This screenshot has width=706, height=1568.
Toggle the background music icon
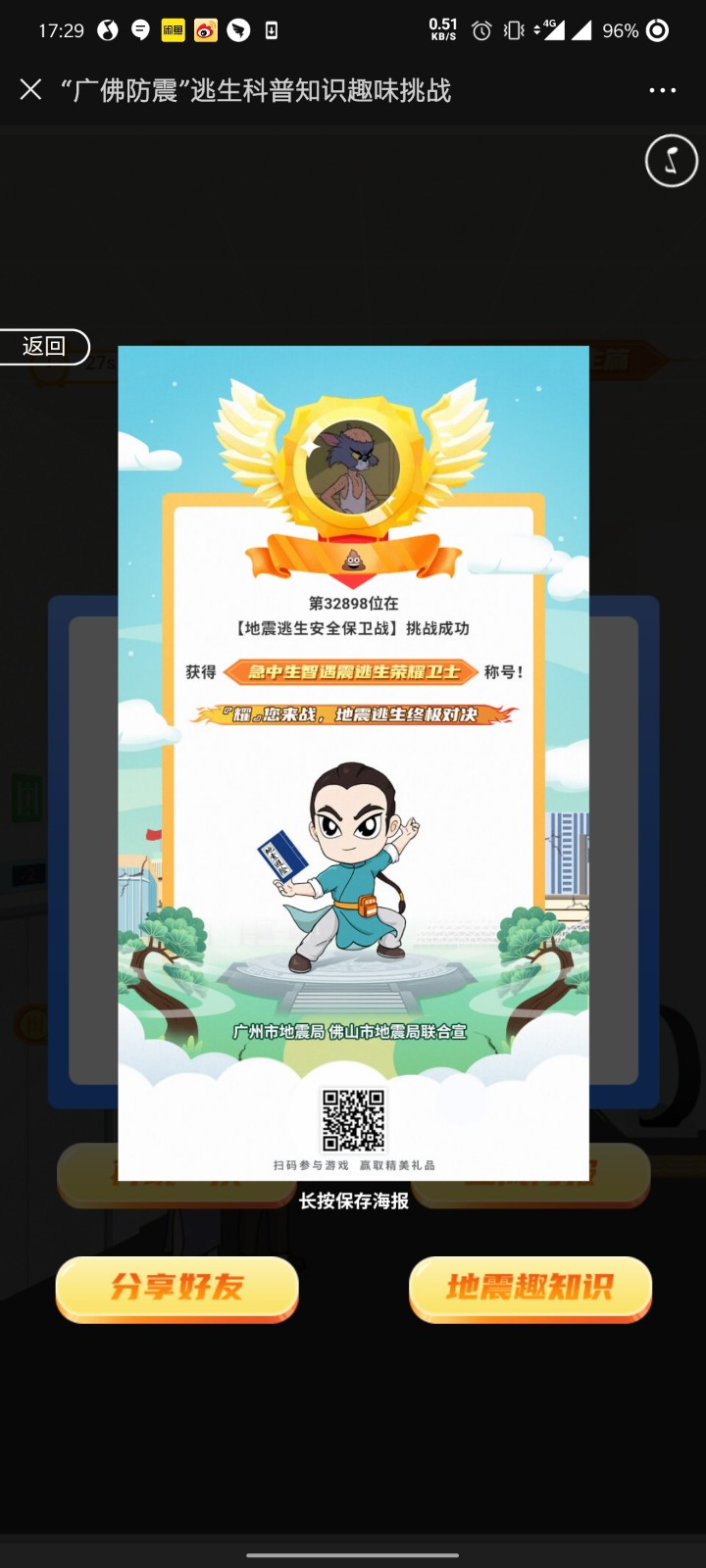click(672, 161)
